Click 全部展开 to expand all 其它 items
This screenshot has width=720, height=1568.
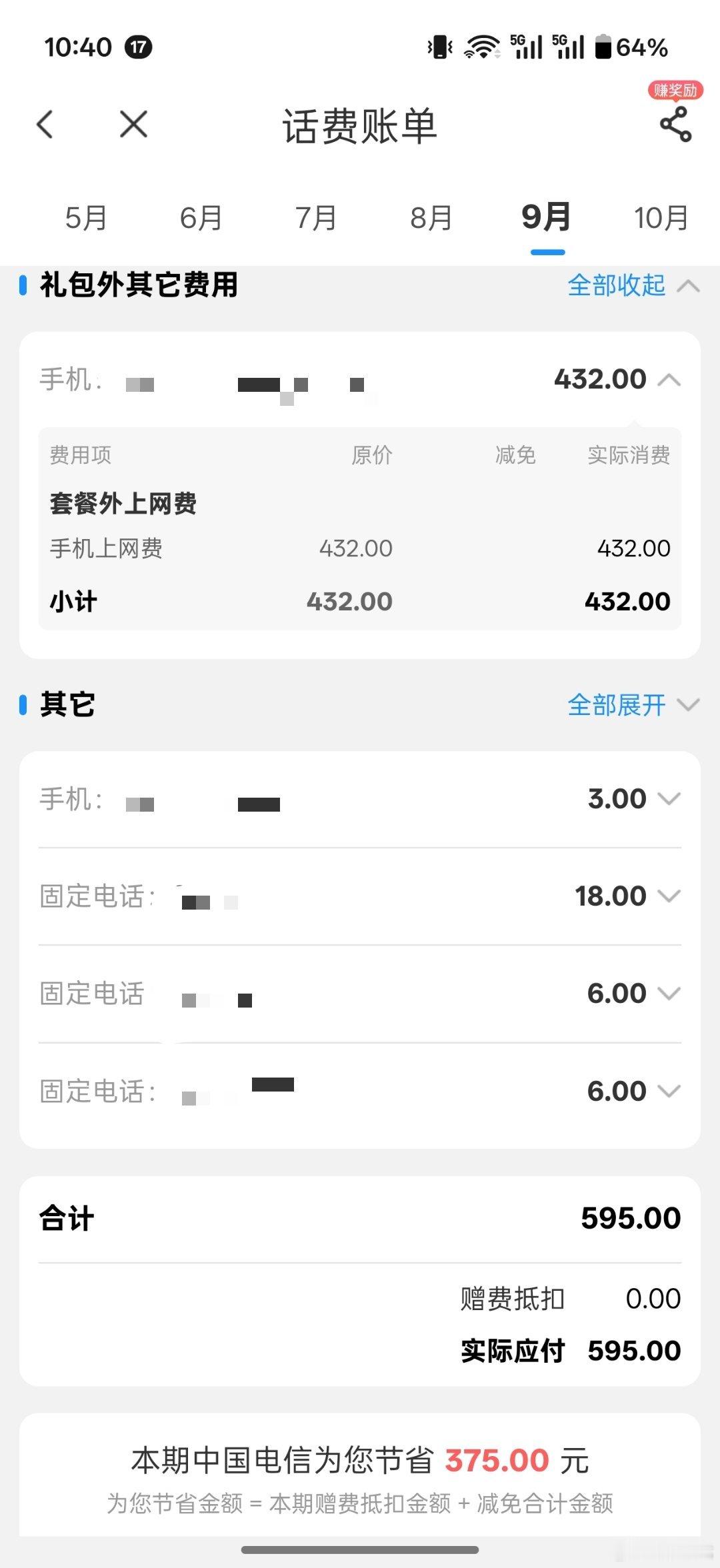[617, 705]
